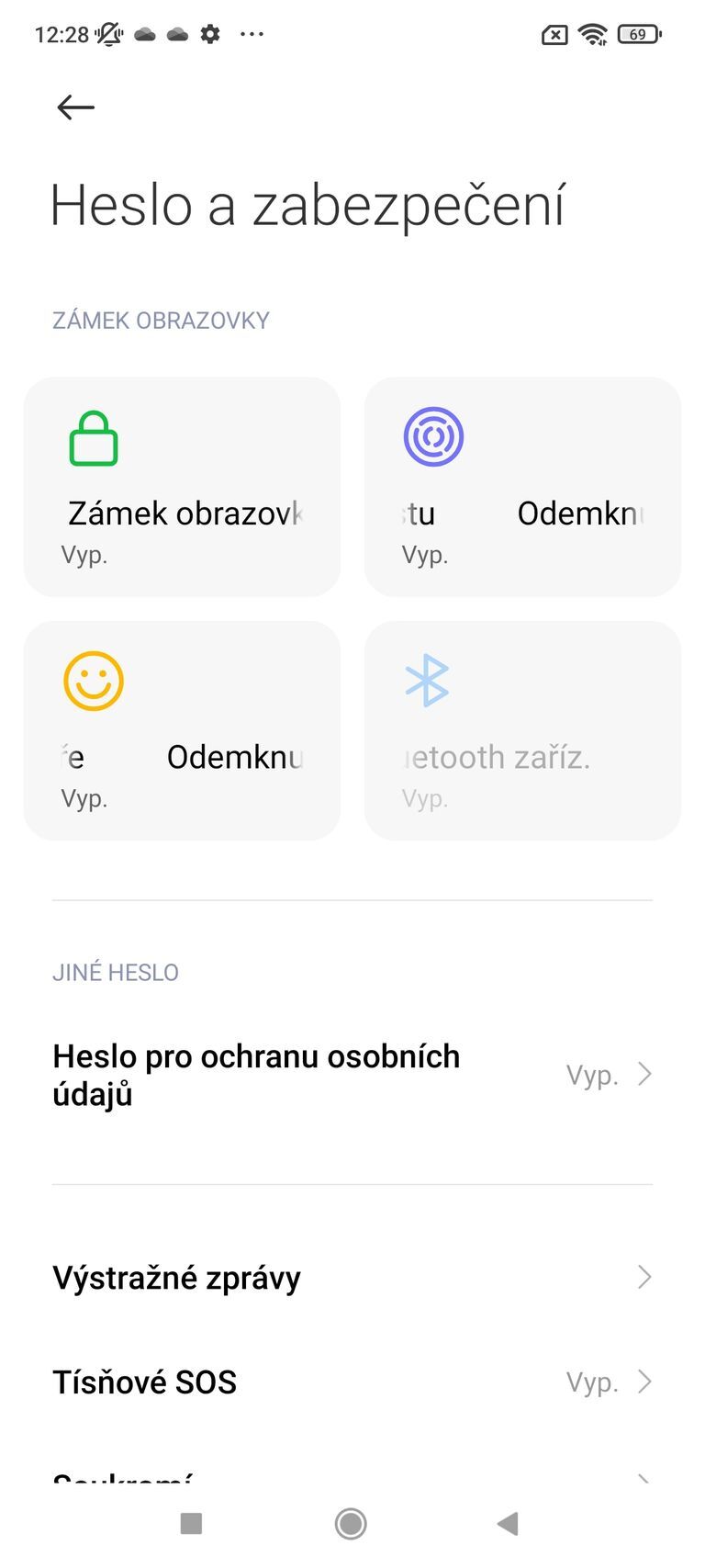Tap the Wi-Fi icon in the status bar
This screenshot has height=1568, width=705.
[x=593, y=33]
